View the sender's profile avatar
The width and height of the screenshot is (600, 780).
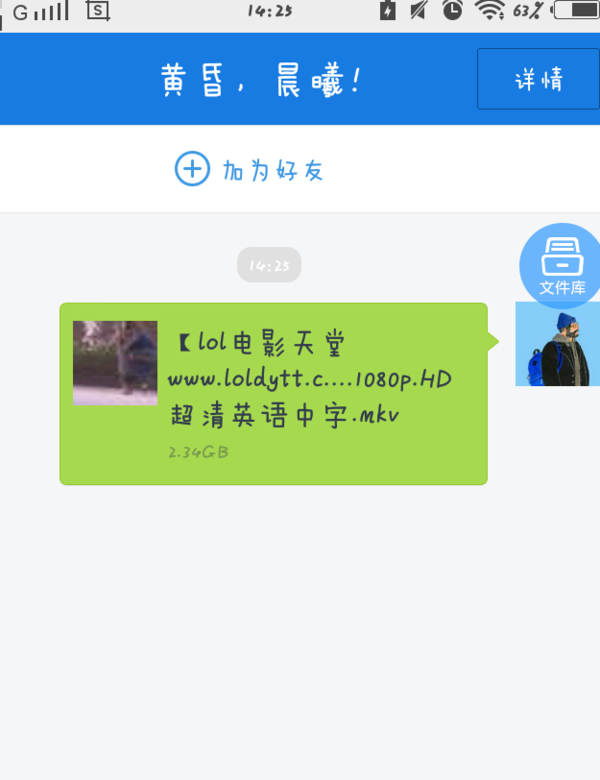click(557, 345)
